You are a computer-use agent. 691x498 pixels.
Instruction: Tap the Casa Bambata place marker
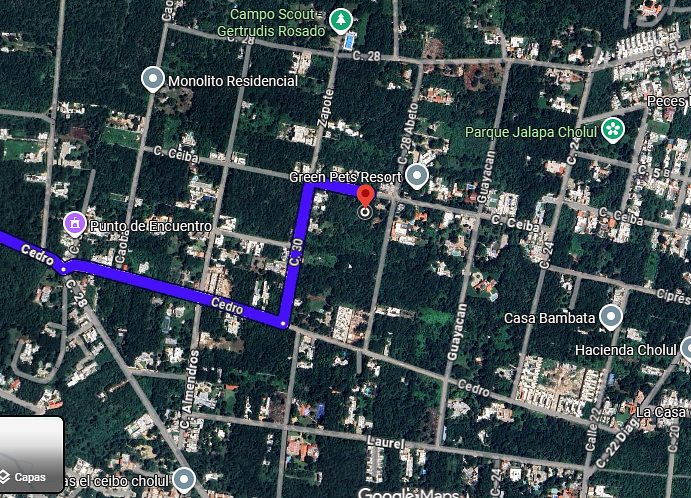pos(611,318)
